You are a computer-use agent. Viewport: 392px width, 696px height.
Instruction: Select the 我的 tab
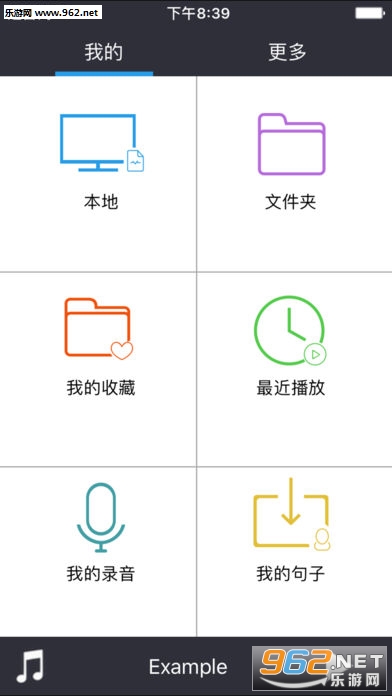click(104, 52)
